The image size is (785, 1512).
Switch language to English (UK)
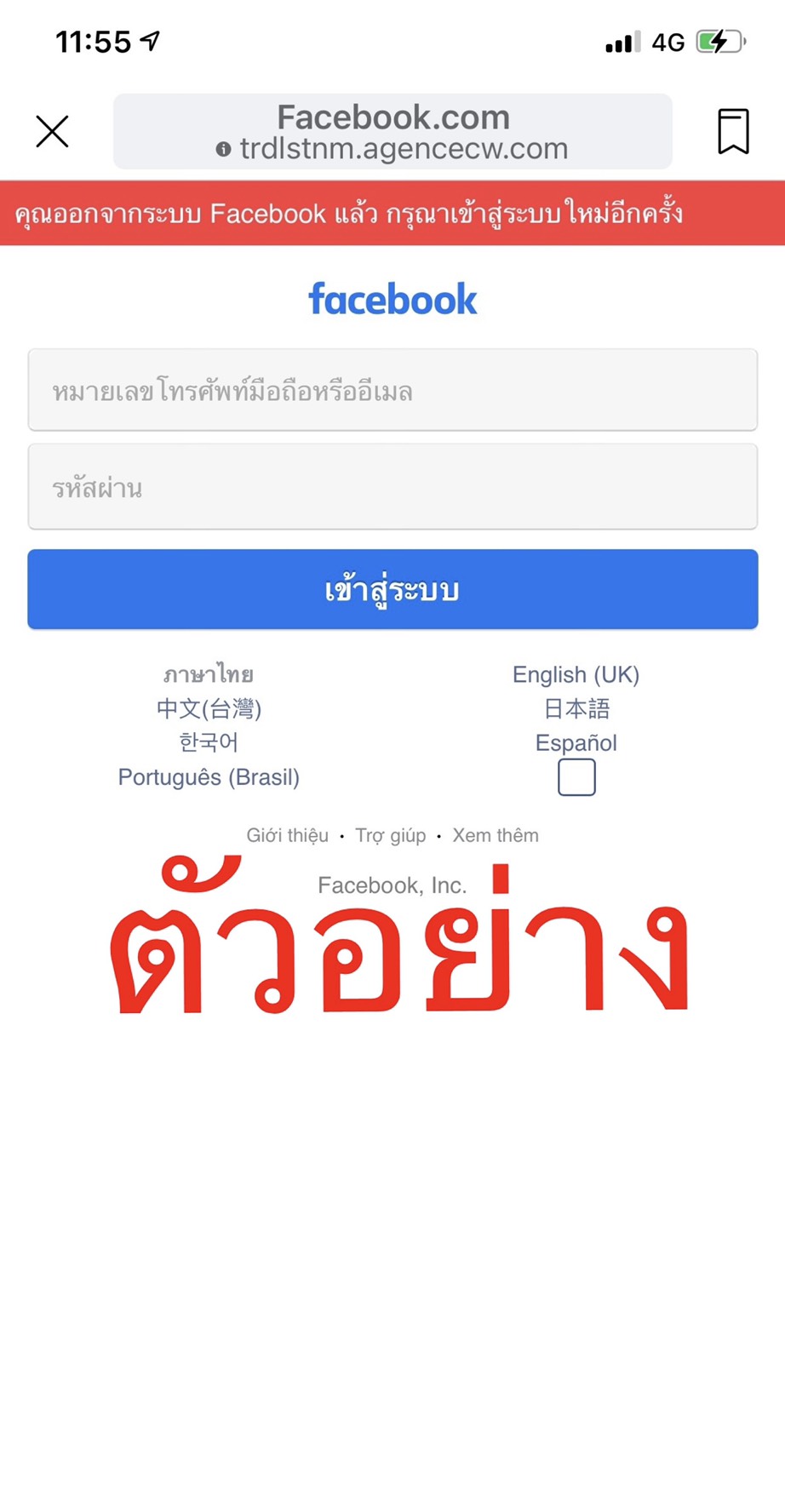(x=576, y=674)
